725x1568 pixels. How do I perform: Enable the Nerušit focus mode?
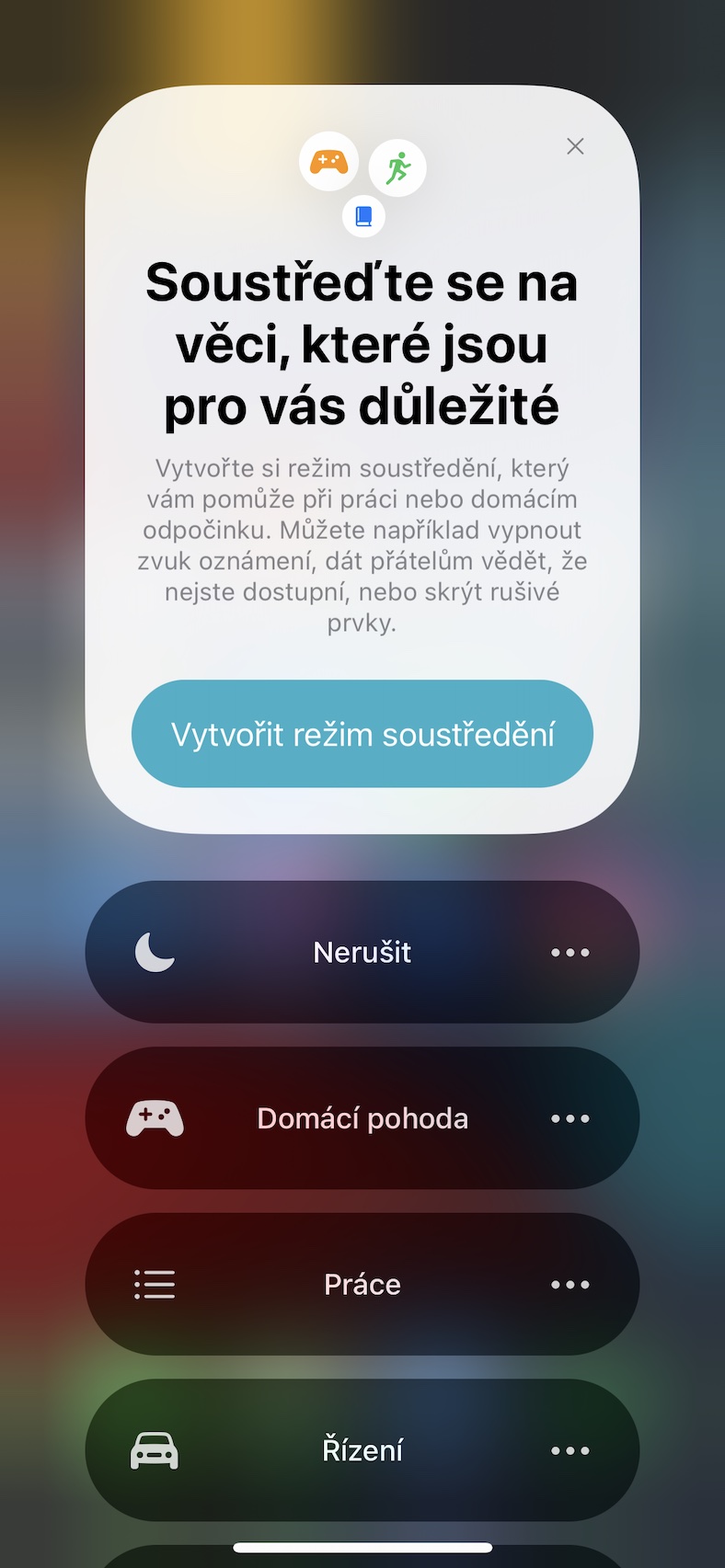click(x=362, y=952)
